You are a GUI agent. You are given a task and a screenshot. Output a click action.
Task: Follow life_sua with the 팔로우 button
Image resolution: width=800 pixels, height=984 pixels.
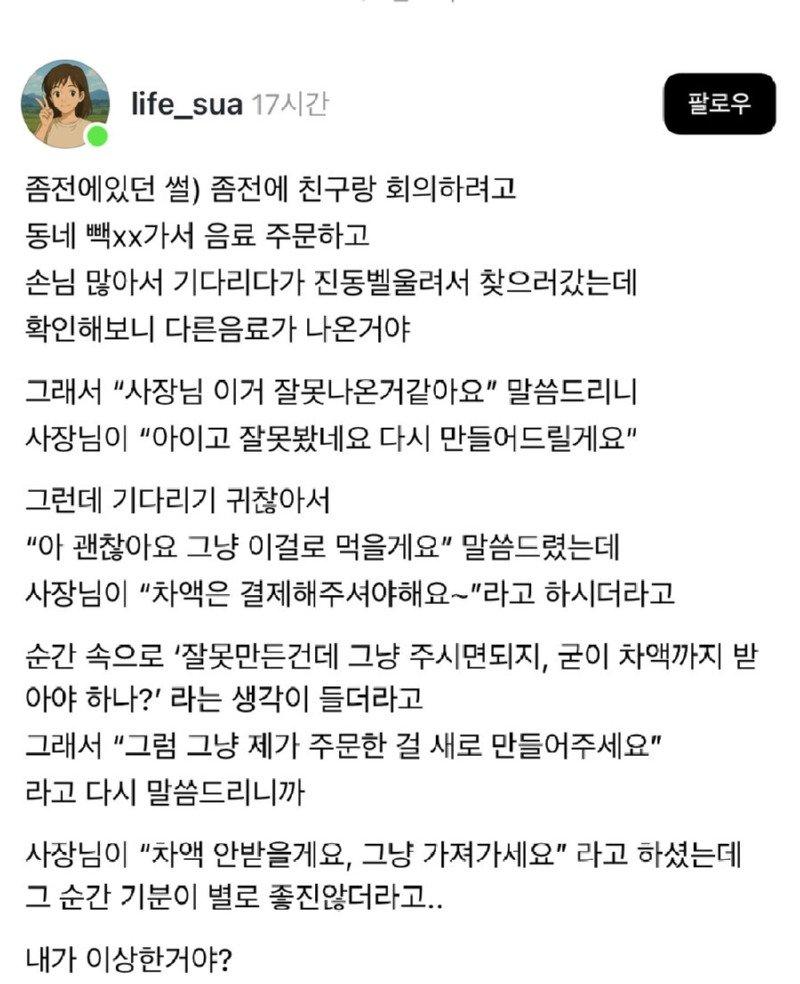pyautogui.click(x=719, y=103)
